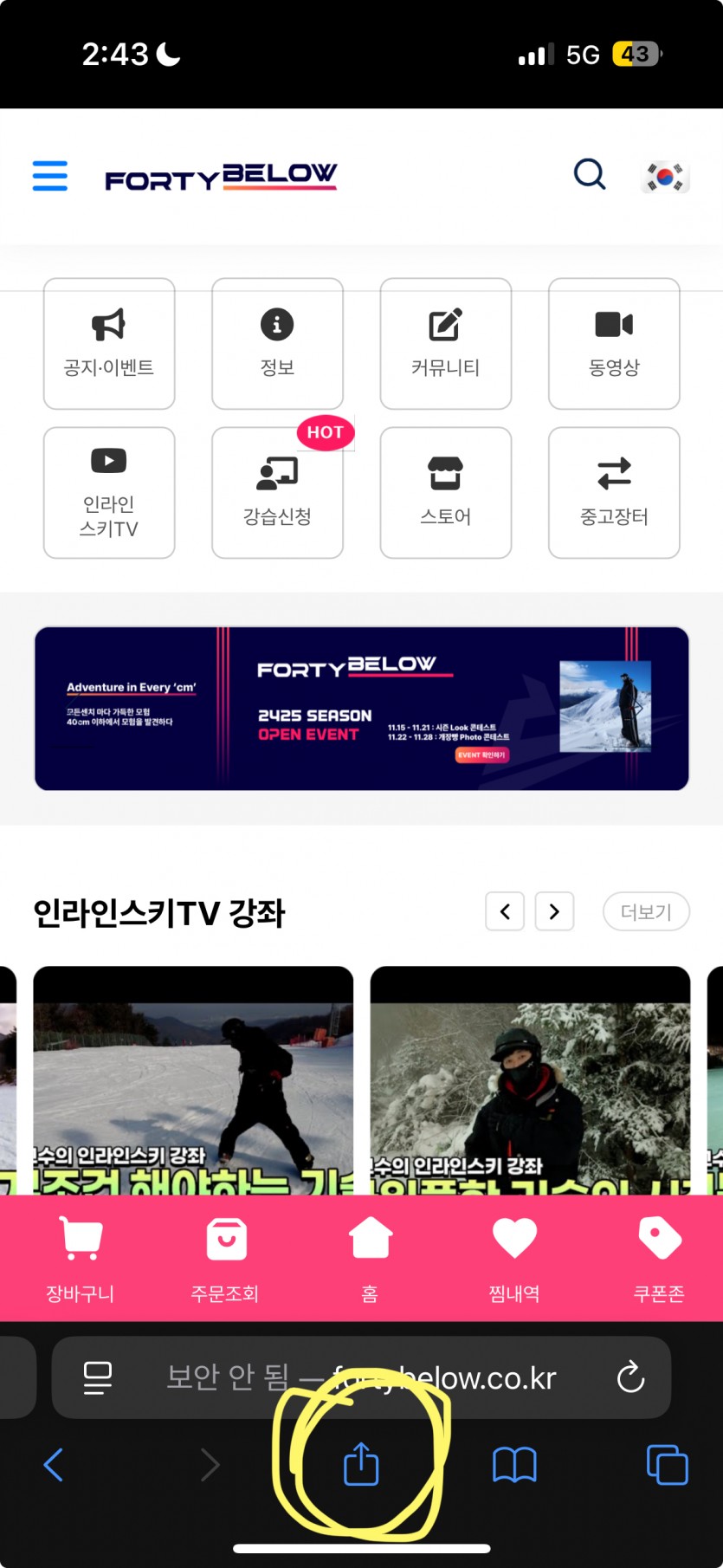This screenshot has width=723, height=1568.
Task: Go to 커뮤니티 section
Action: point(445,344)
